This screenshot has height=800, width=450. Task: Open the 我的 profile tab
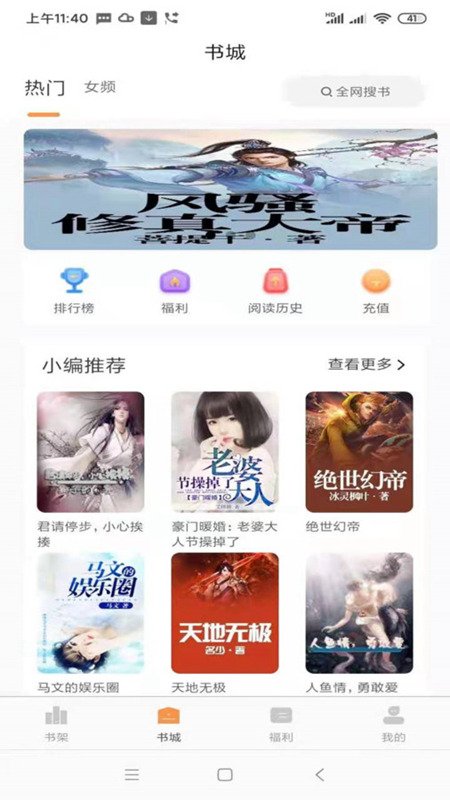click(393, 723)
